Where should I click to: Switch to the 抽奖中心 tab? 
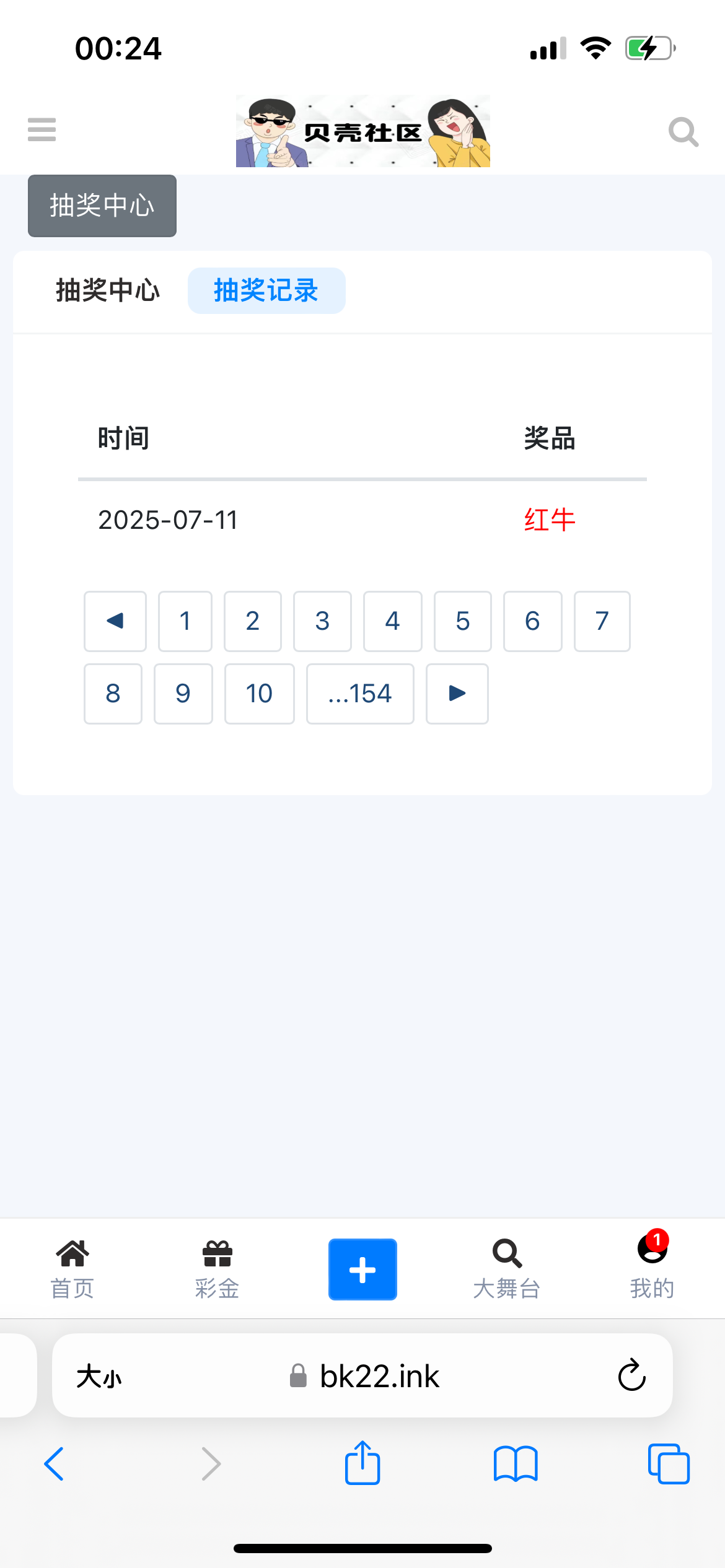[108, 290]
